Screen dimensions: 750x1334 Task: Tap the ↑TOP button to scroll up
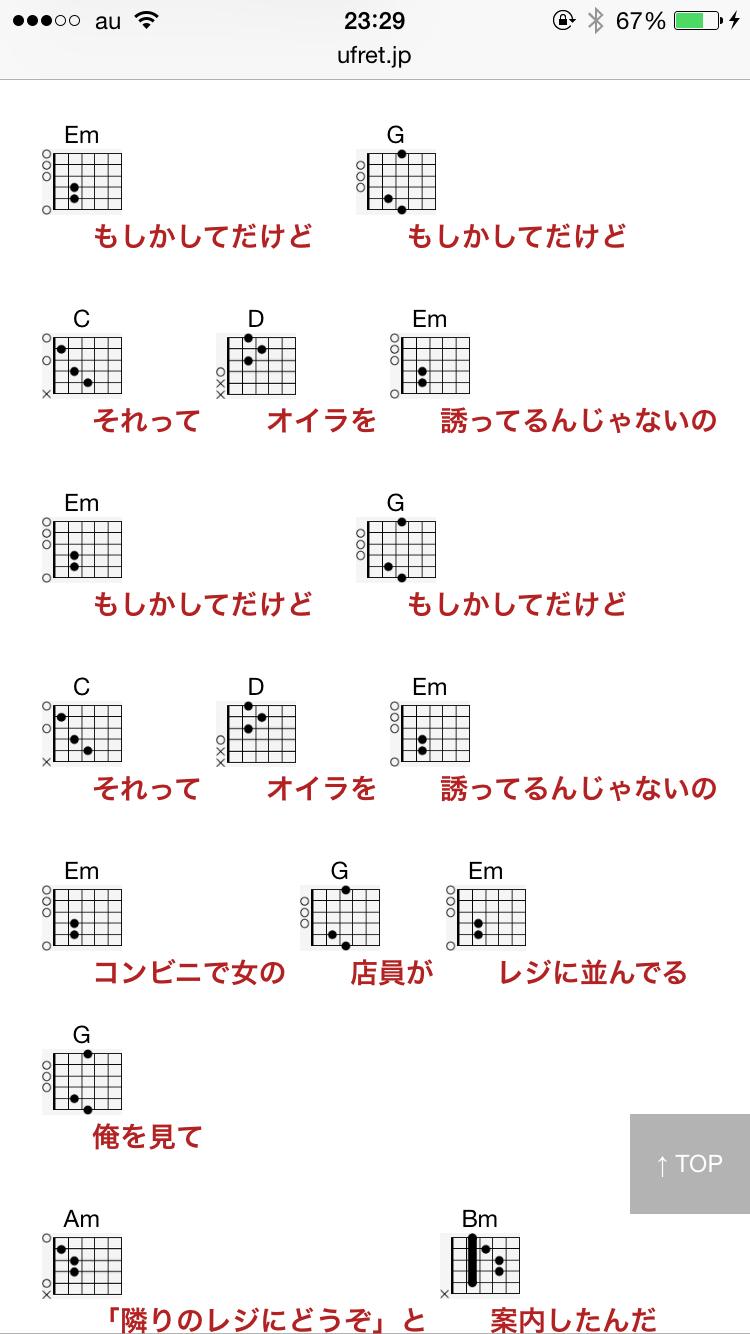coord(688,1164)
